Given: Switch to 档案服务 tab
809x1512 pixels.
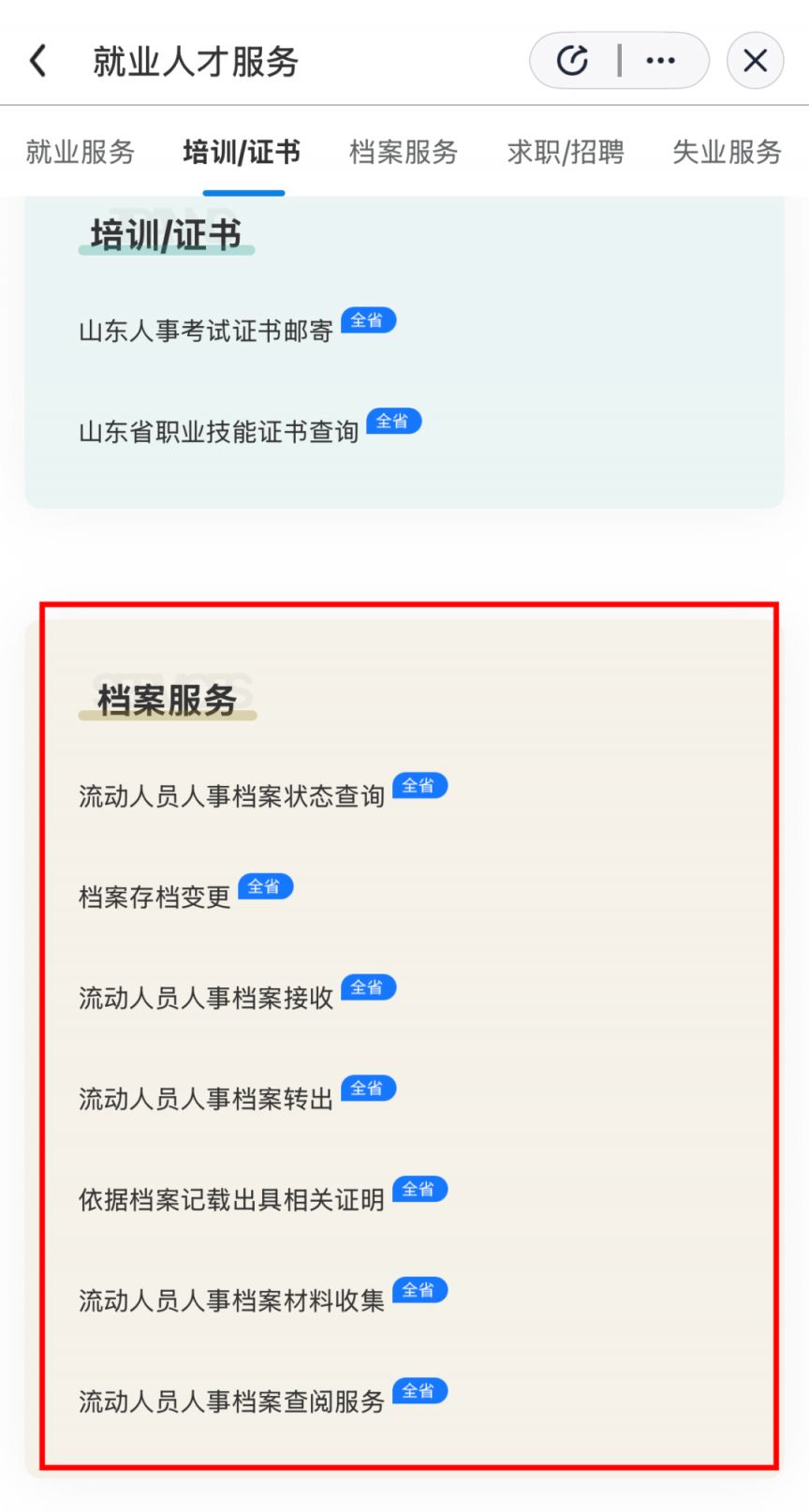Looking at the screenshot, I should [x=404, y=152].
